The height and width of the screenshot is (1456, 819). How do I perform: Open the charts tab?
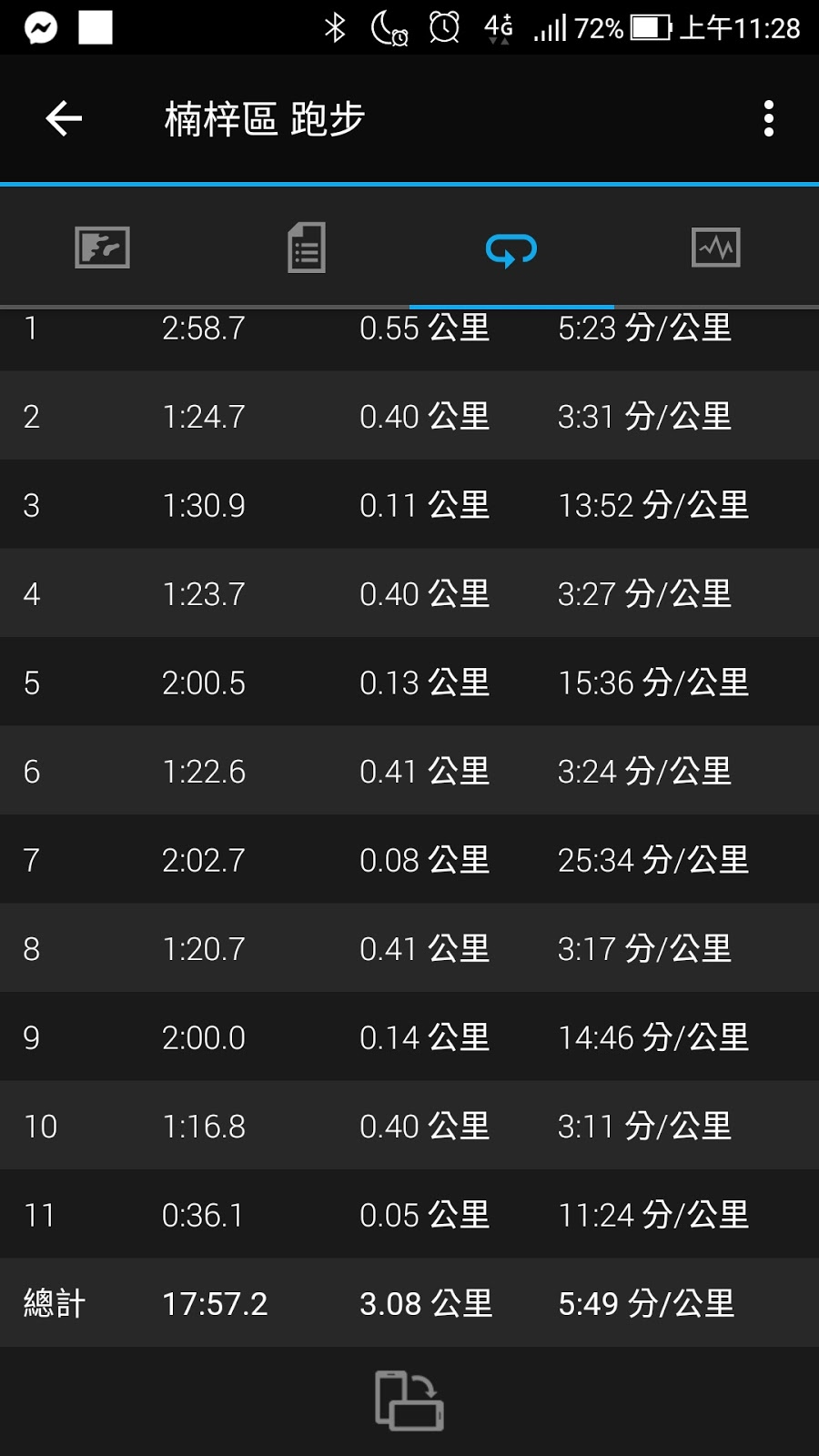716,248
